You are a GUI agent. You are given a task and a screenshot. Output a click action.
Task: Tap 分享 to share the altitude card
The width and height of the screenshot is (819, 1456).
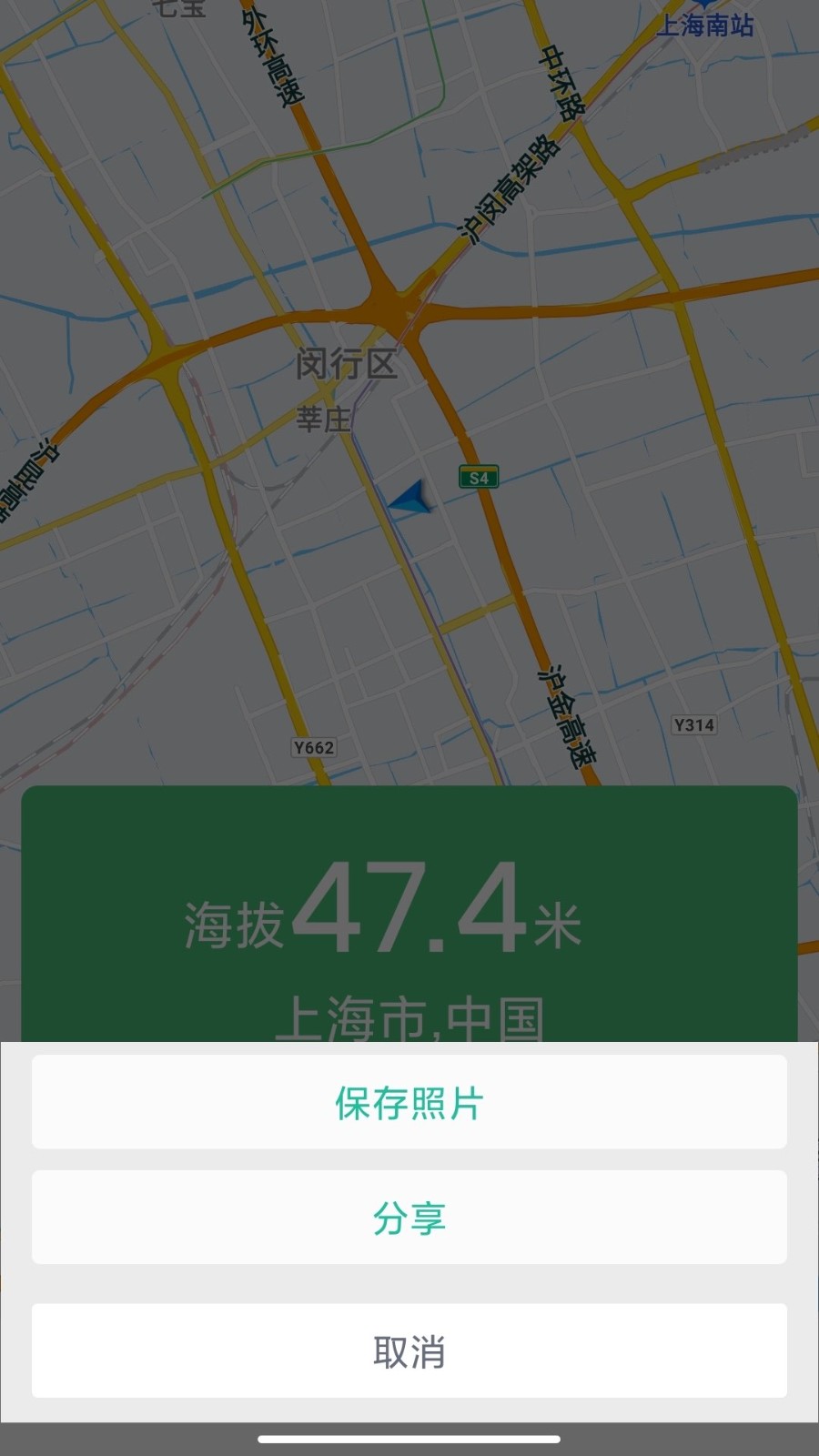point(409,1217)
